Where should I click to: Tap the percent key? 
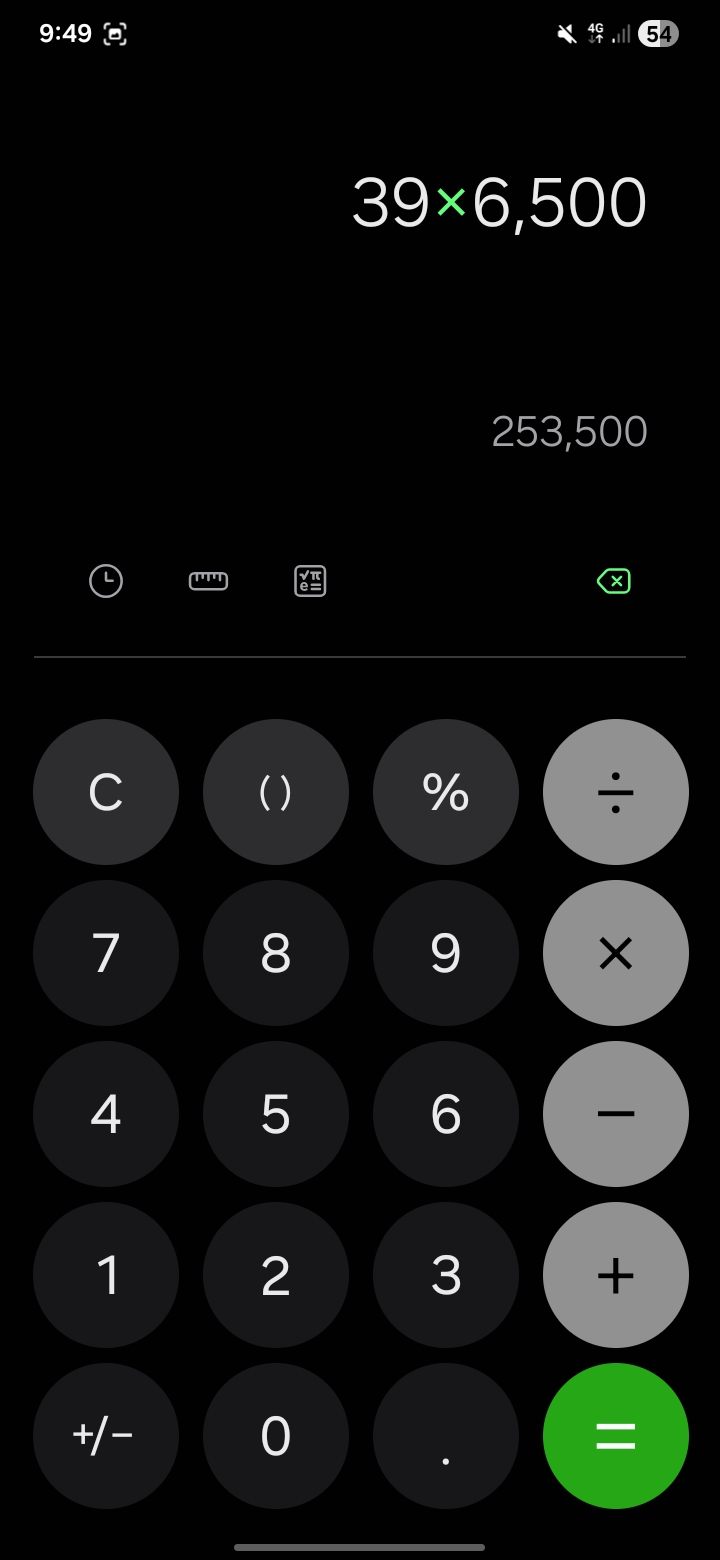(x=446, y=792)
